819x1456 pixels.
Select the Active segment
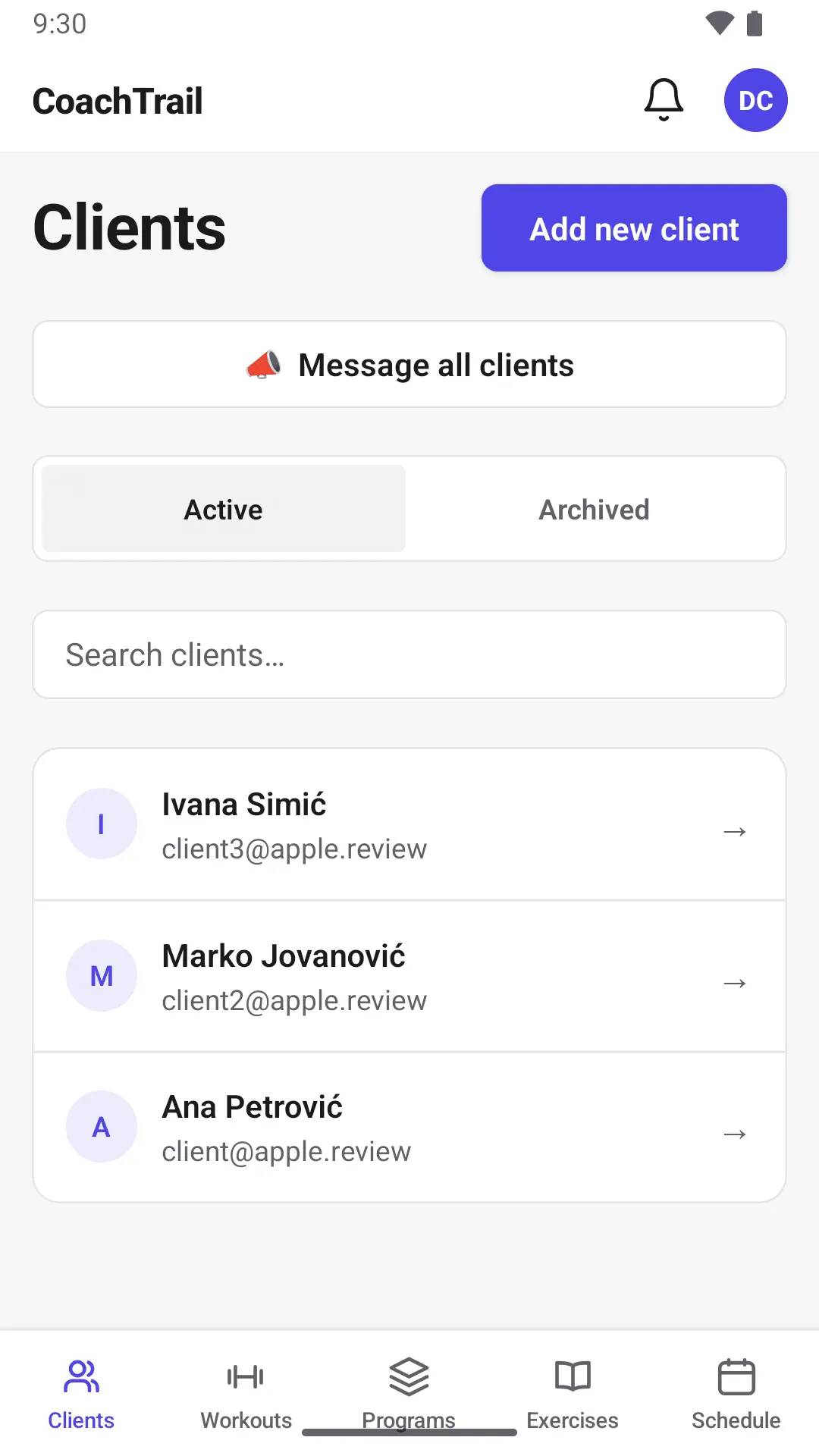(x=224, y=509)
